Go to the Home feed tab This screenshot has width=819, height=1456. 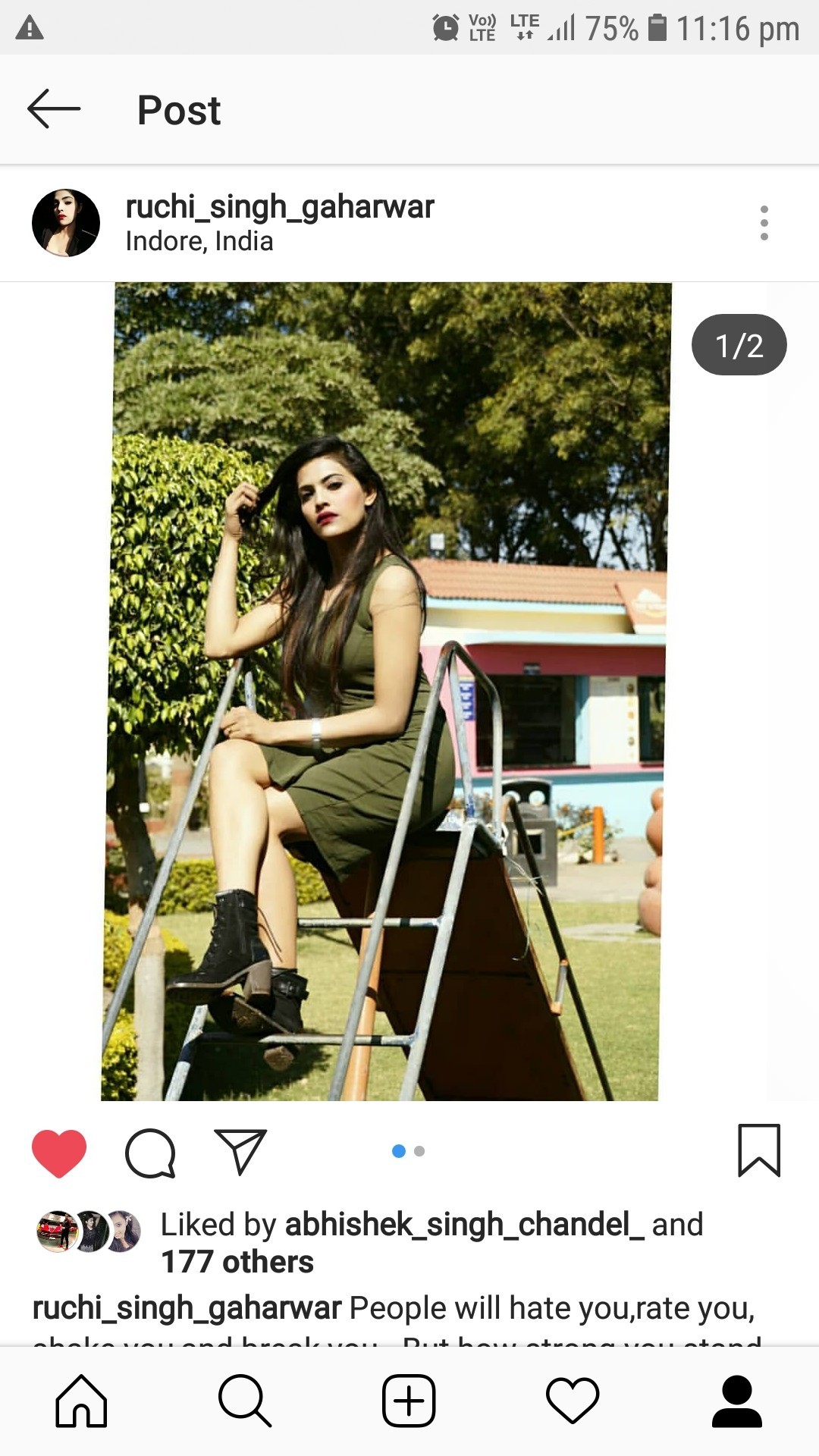(x=81, y=1401)
